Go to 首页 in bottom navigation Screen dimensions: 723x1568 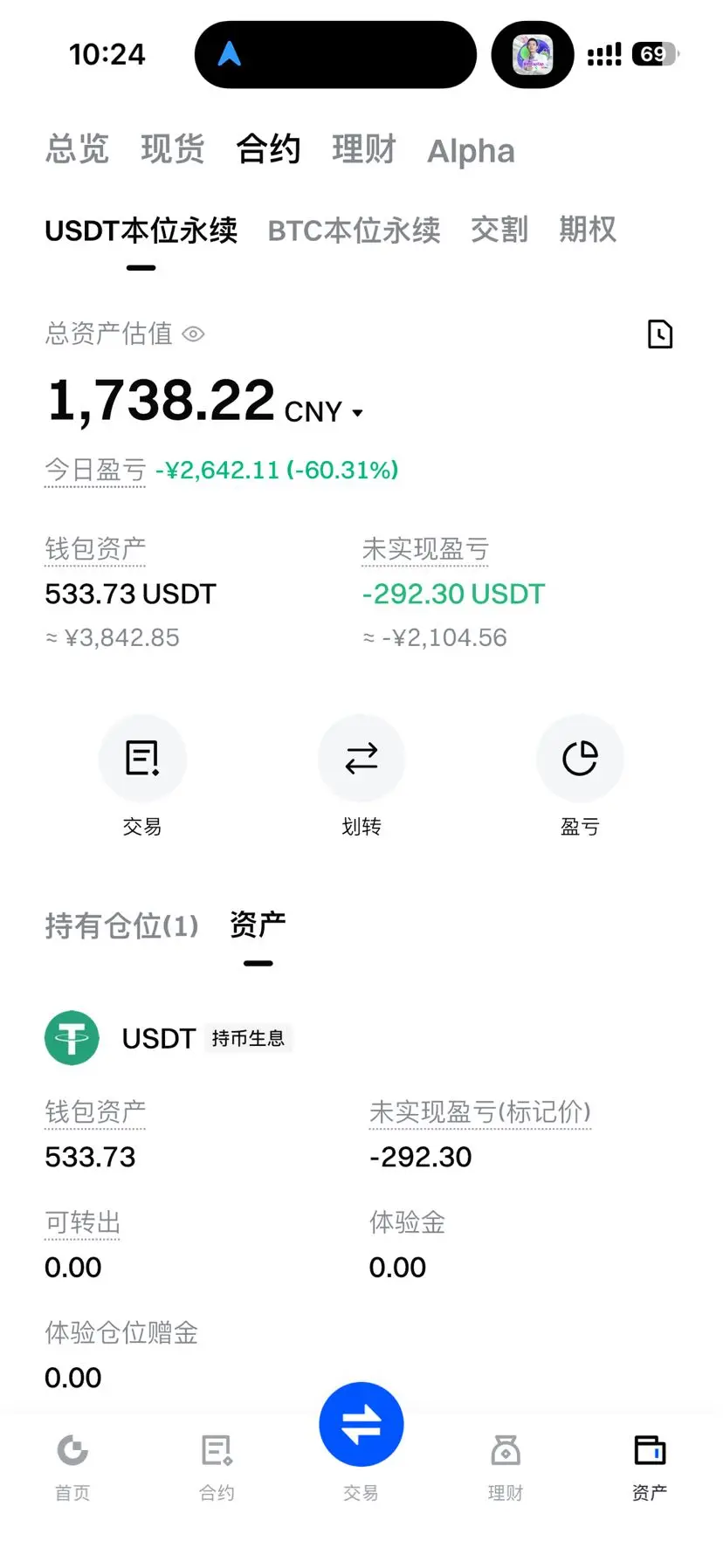[72, 1464]
